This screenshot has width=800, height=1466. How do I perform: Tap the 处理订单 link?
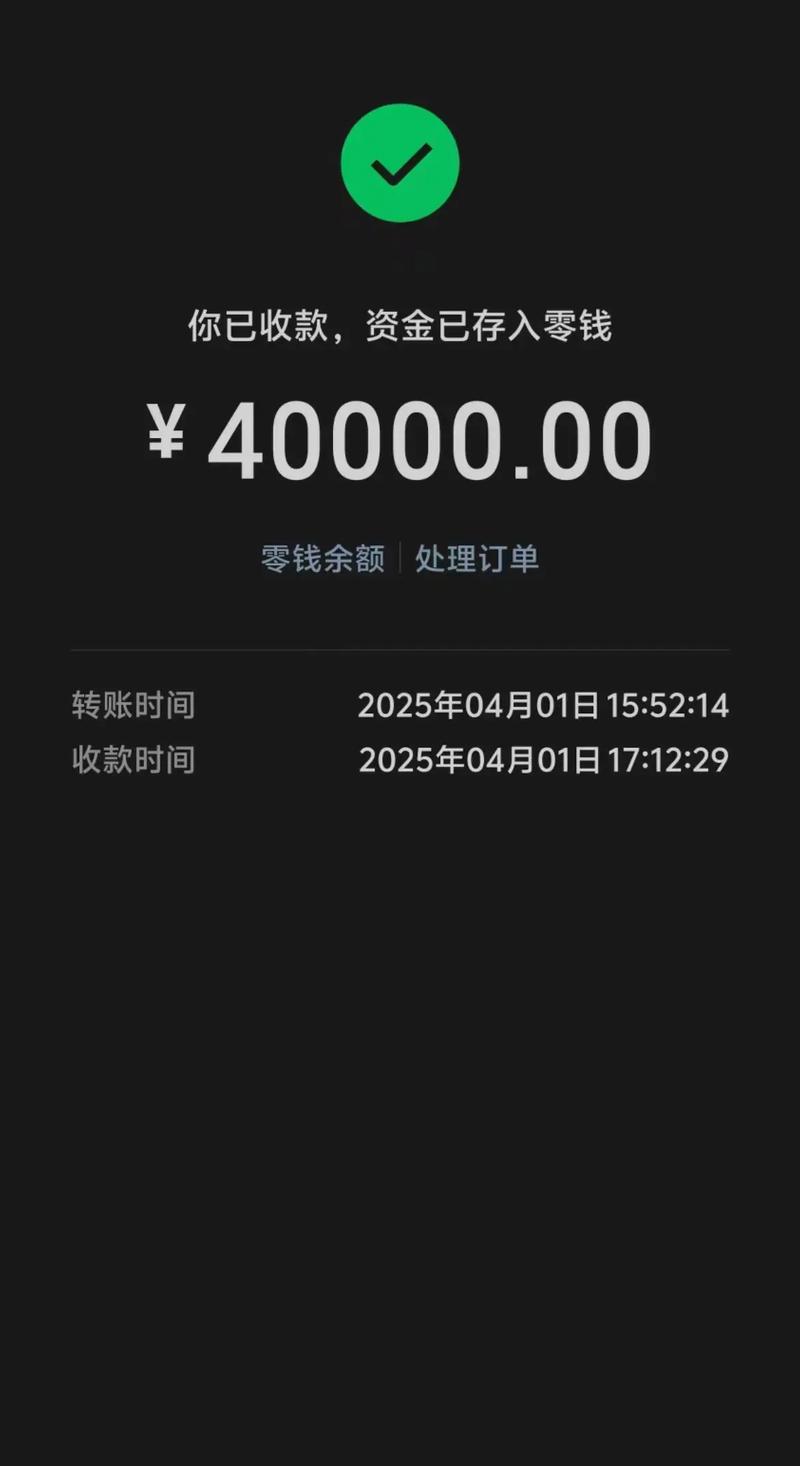(477, 558)
